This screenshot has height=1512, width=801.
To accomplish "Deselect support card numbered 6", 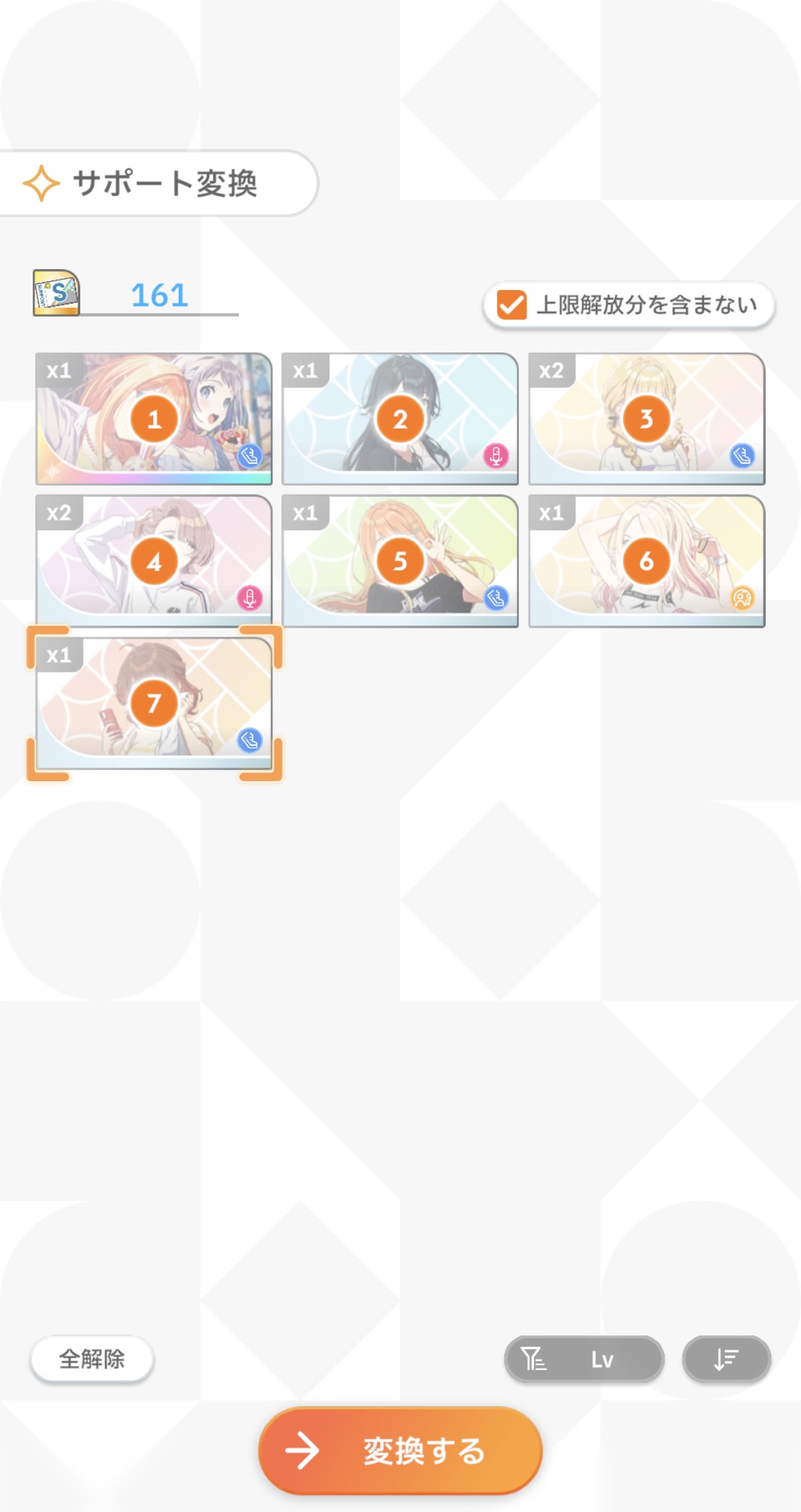I will (x=646, y=561).
